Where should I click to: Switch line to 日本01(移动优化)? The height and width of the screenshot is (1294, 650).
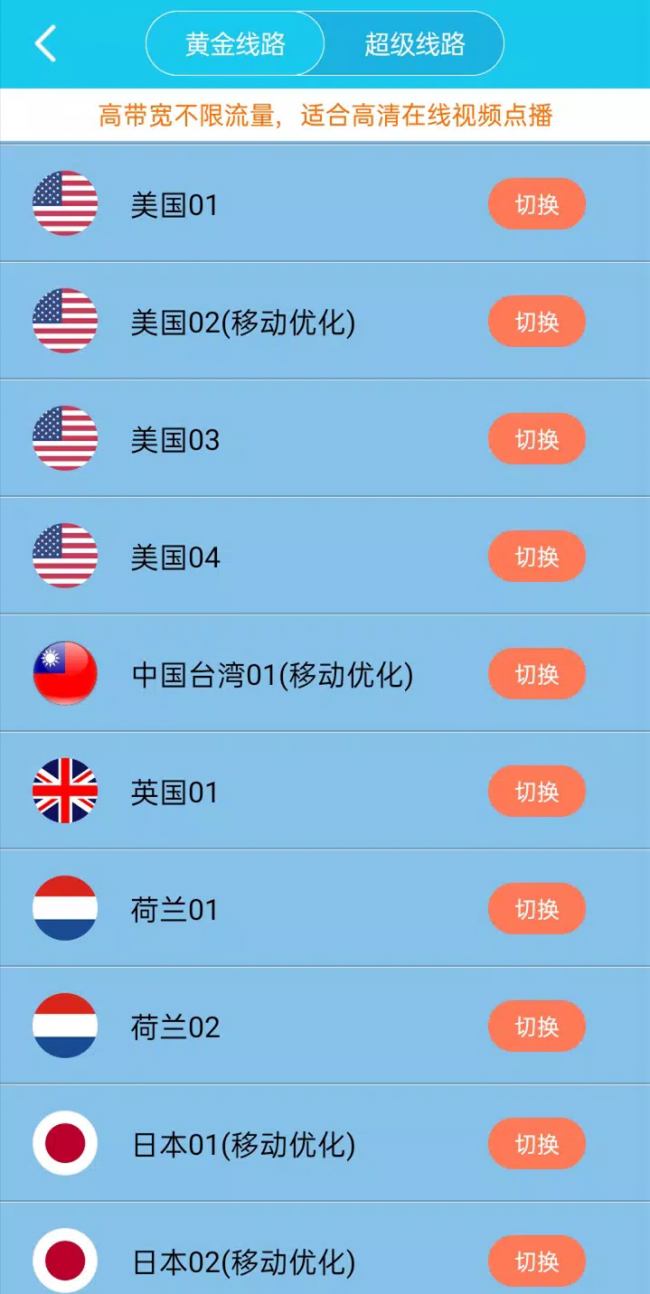point(537,1144)
